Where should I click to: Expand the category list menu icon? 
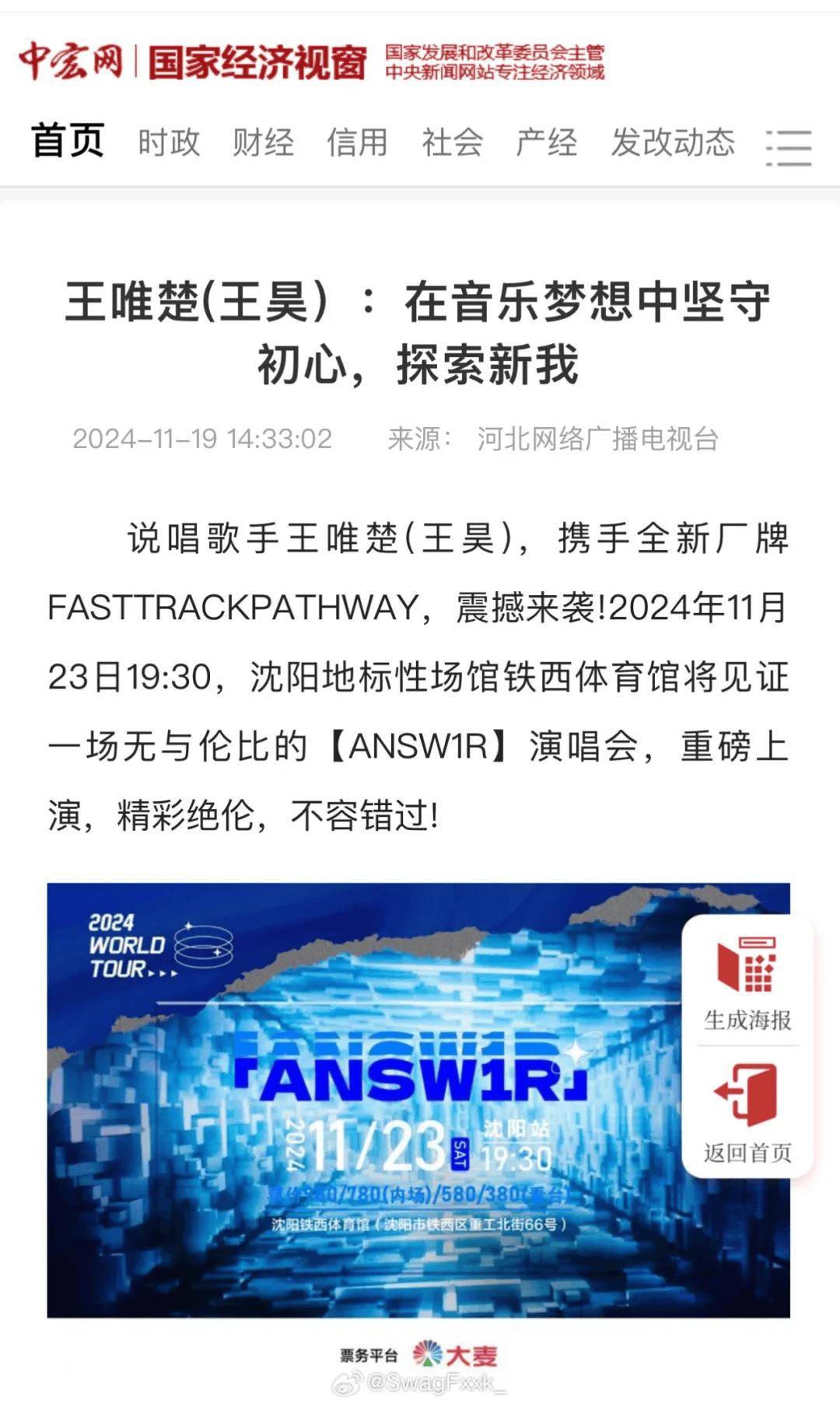click(x=788, y=147)
